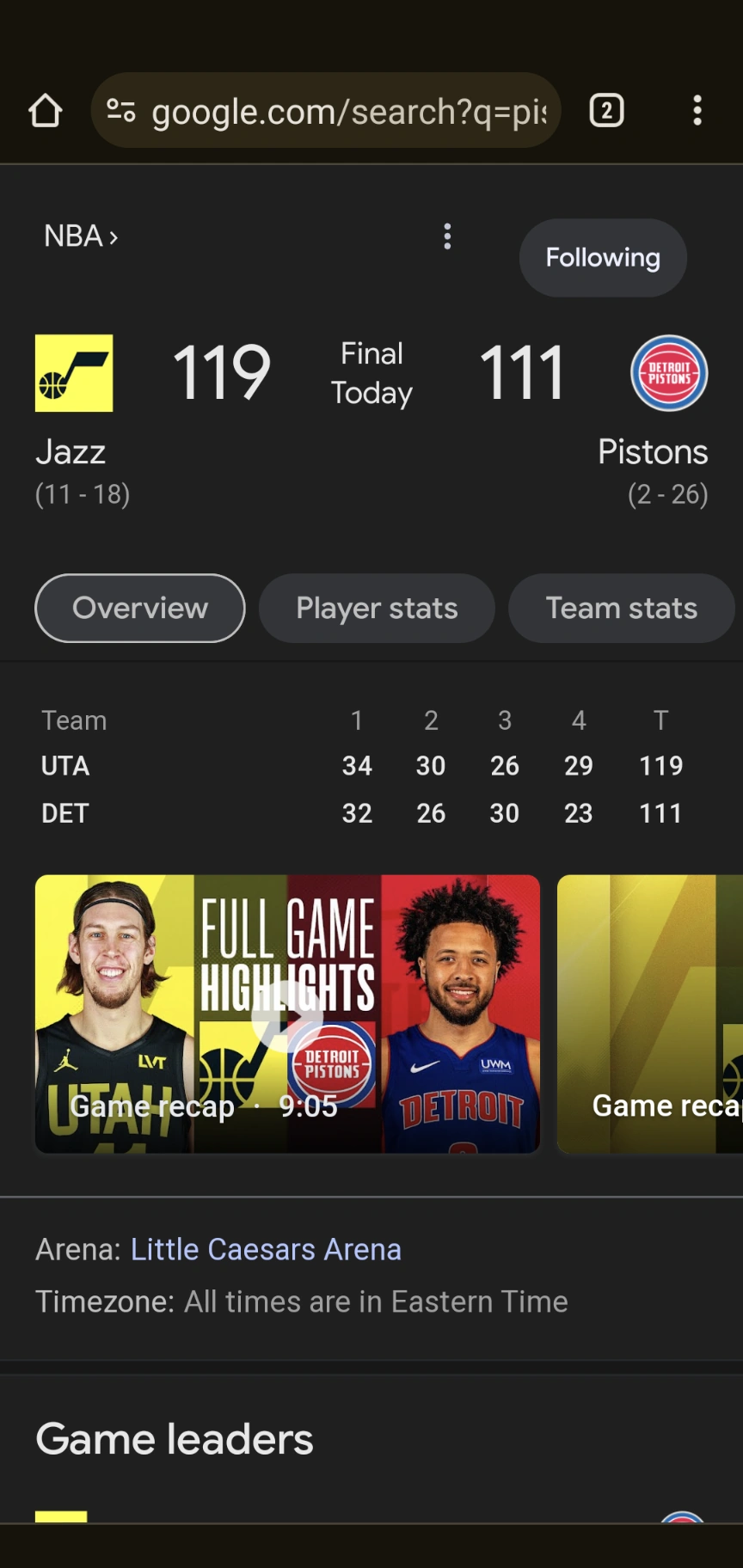Viewport: 743px width, 1568px height.
Task: Go to the browser home page
Action: 46,111
